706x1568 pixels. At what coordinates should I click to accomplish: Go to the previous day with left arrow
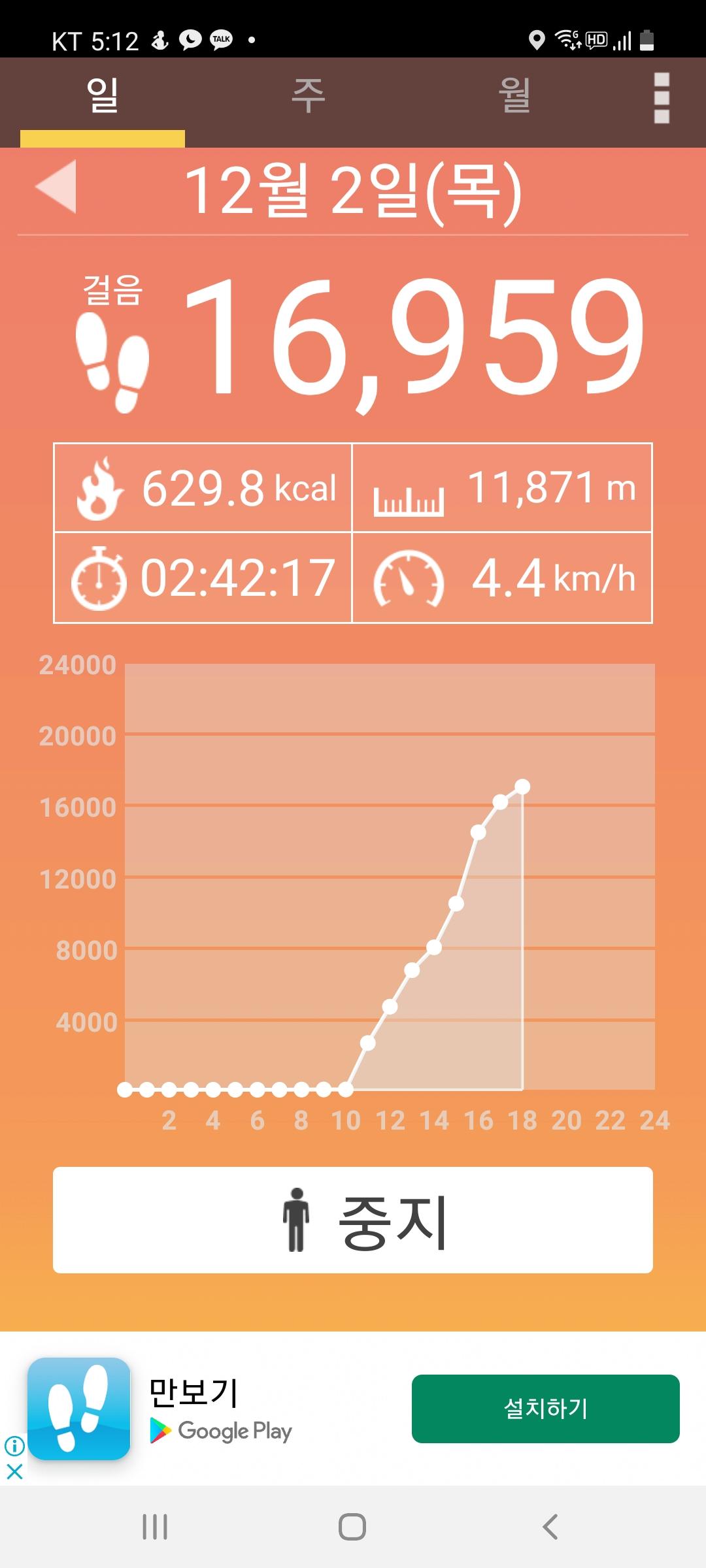[57, 187]
